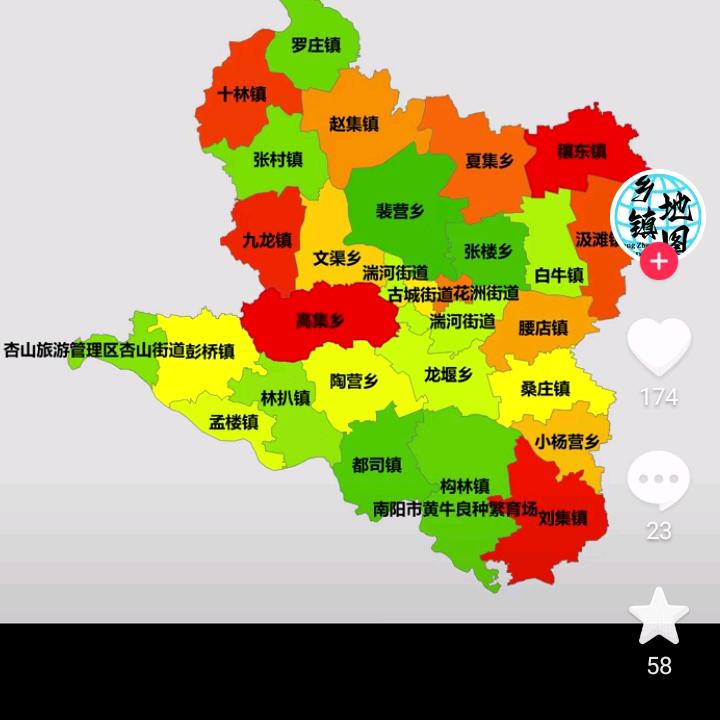This screenshot has width=720, height=720.
Task: Add this video to favorites
Action: 658,617
